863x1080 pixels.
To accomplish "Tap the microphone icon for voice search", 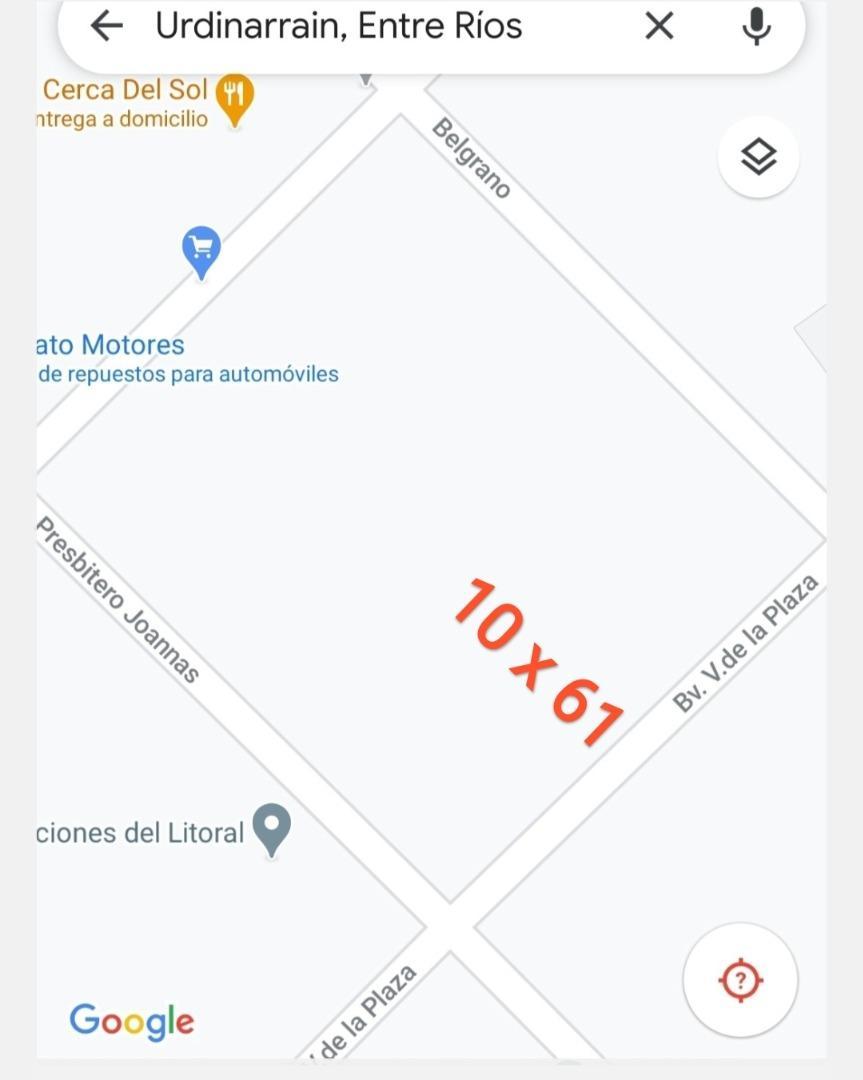I will click(757, 26).
